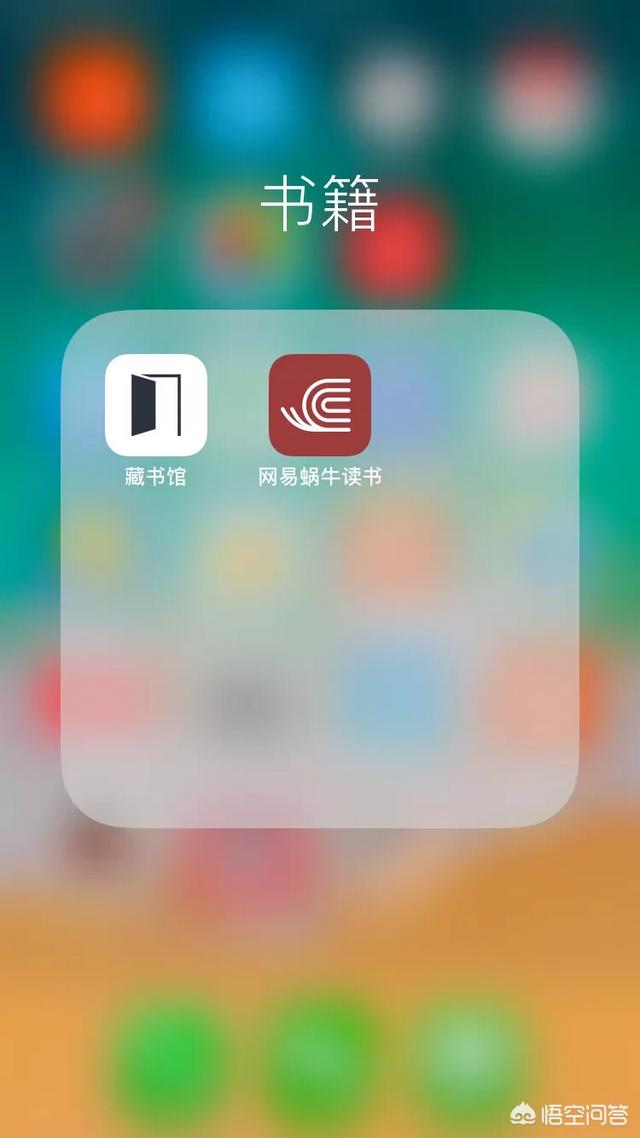The image size is (640, 1138).
Task: Open the 藏书馆 app
Action: (x=156, y=405)
